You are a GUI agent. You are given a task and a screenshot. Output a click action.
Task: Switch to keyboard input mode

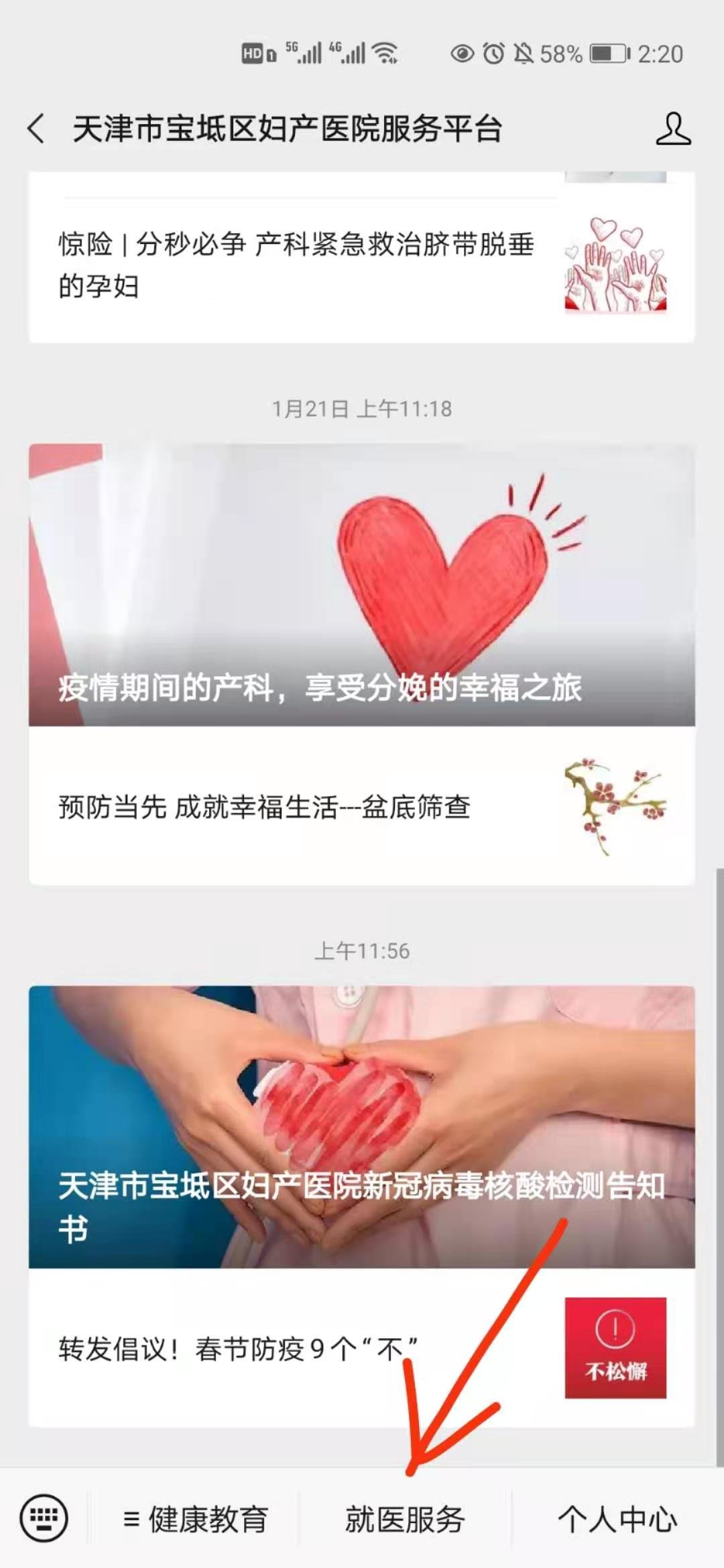tap(44, 1518)
